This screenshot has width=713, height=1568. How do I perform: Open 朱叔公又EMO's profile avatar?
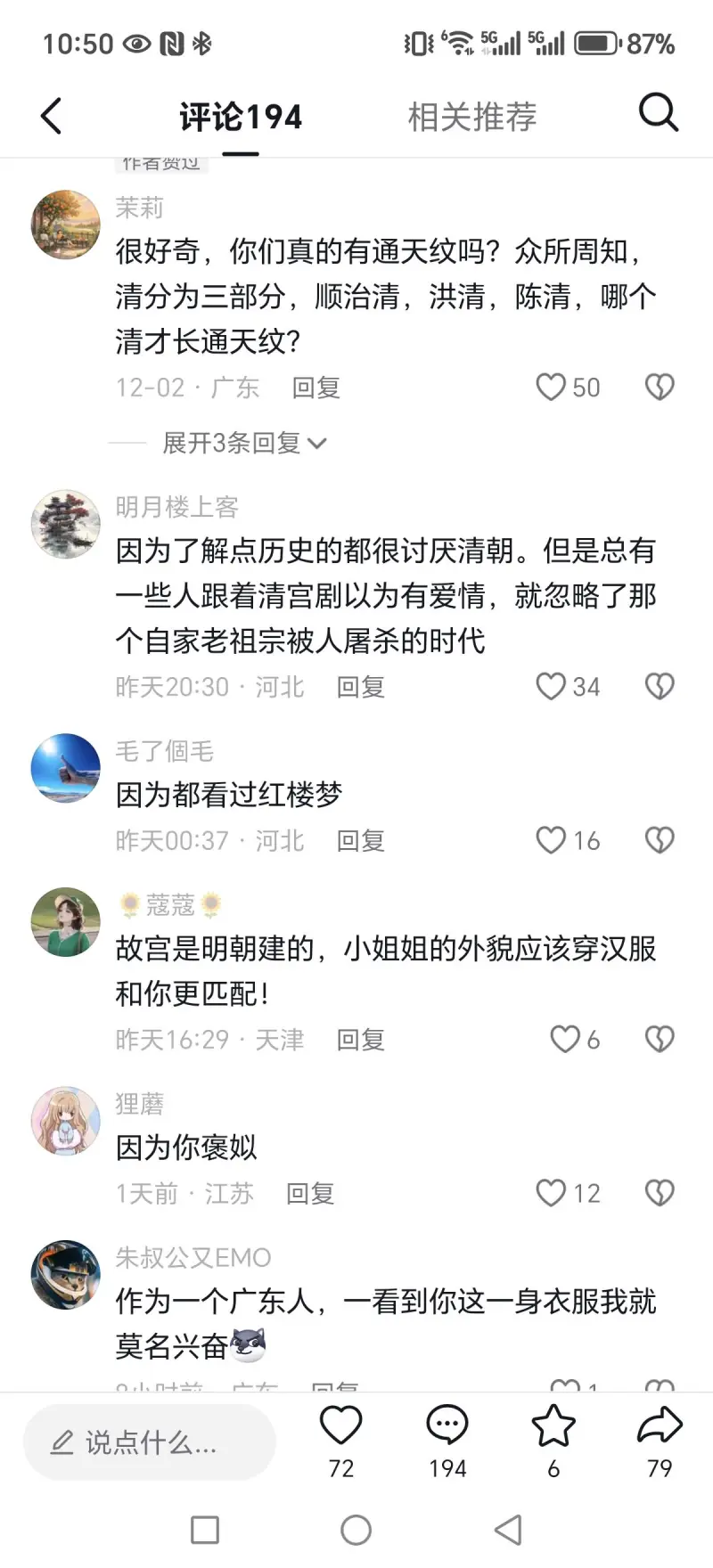66,1275
